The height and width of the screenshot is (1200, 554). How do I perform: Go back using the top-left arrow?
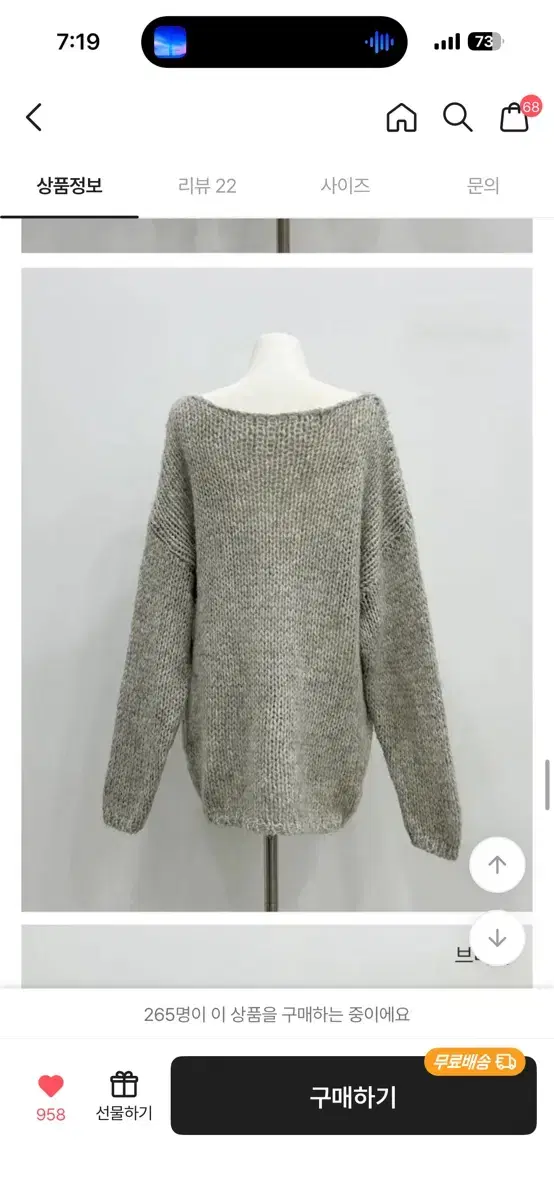click(x=34, y=118)
